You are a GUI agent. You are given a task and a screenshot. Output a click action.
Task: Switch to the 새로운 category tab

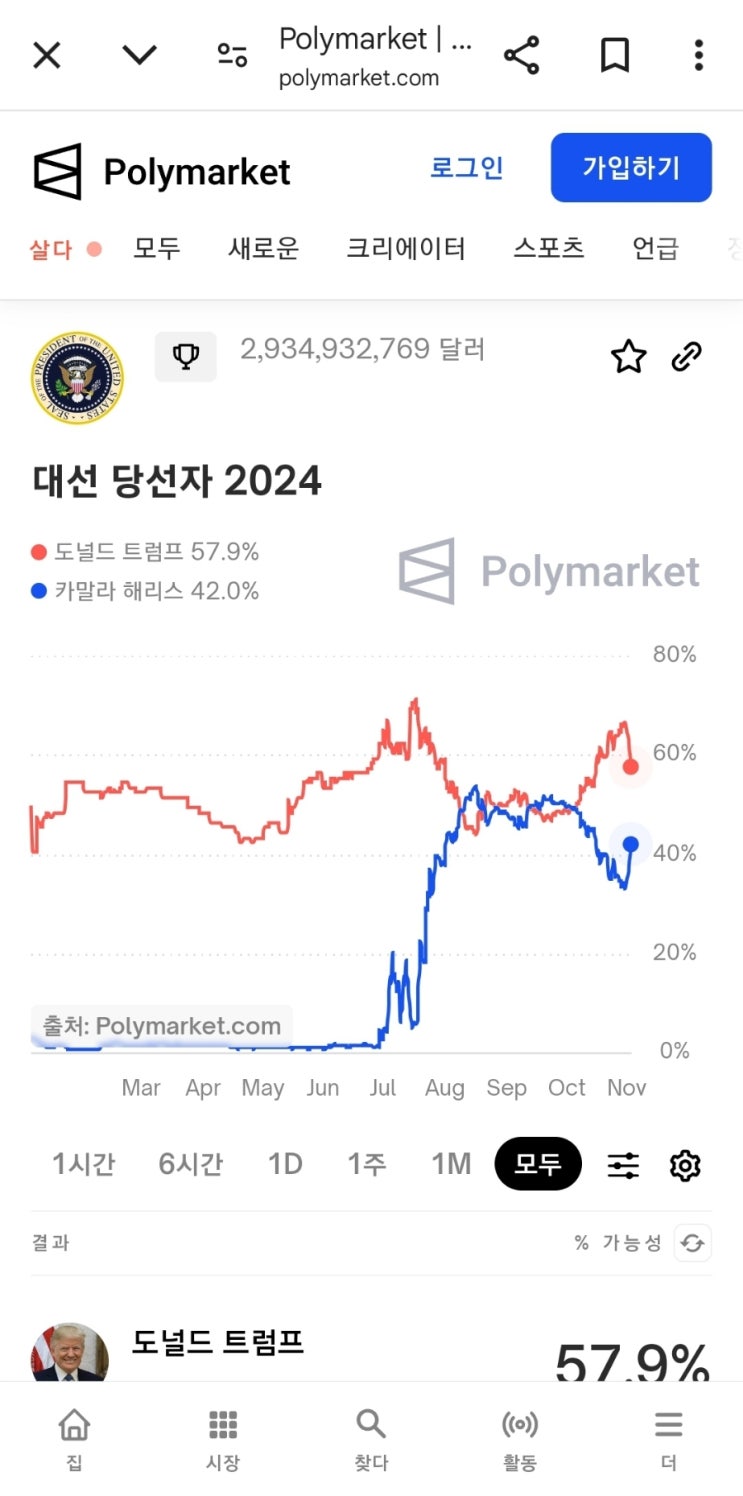click(x=263, y=248)
